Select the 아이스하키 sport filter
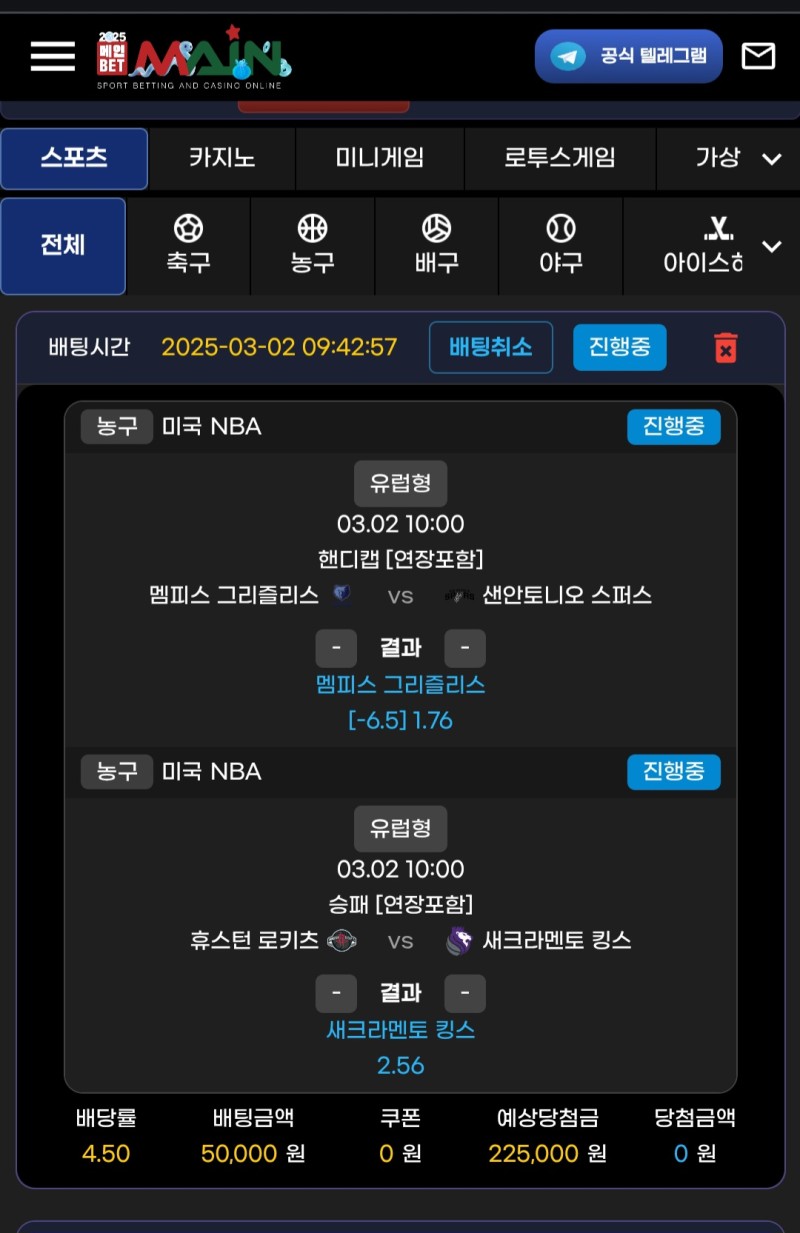The width and height of the screenshot is (800, 1233). [703, 246]
